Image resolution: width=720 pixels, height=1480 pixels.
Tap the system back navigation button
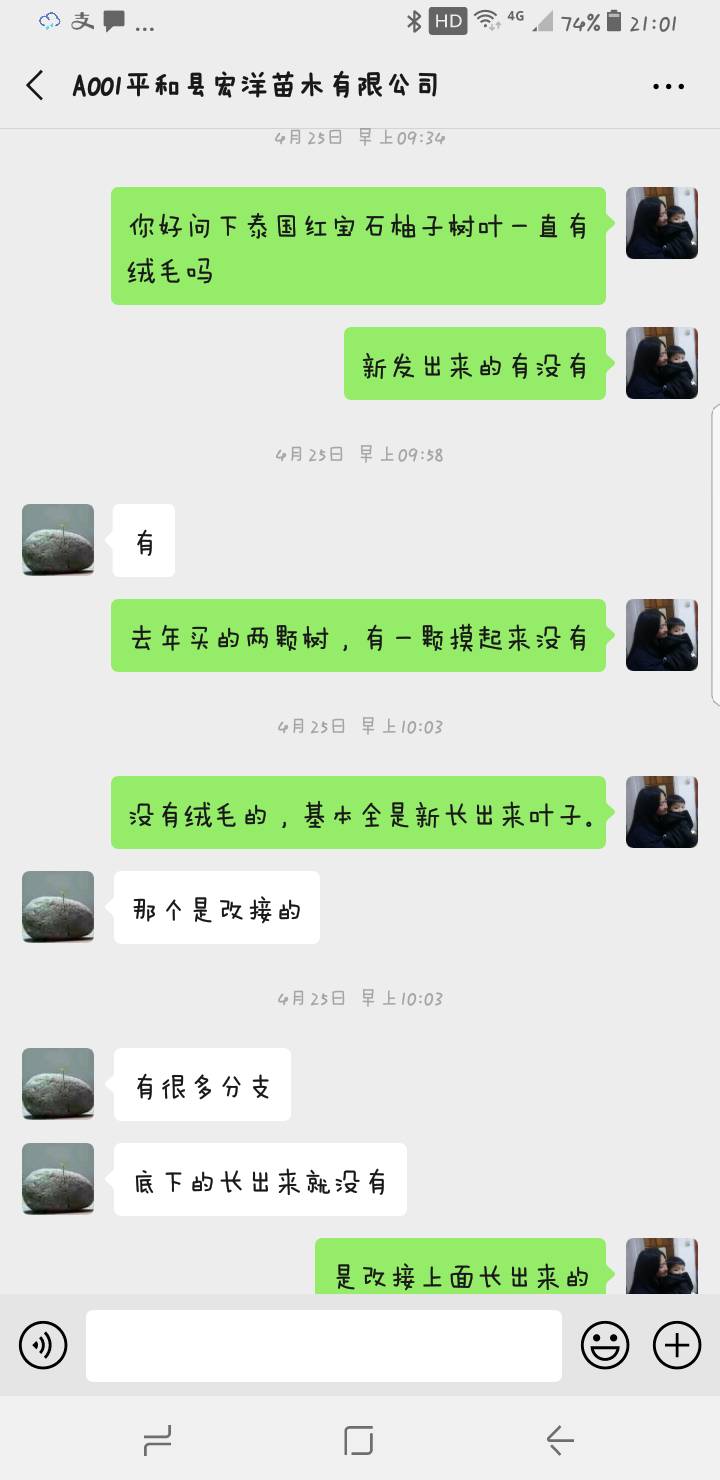[x=560, y=1440]
